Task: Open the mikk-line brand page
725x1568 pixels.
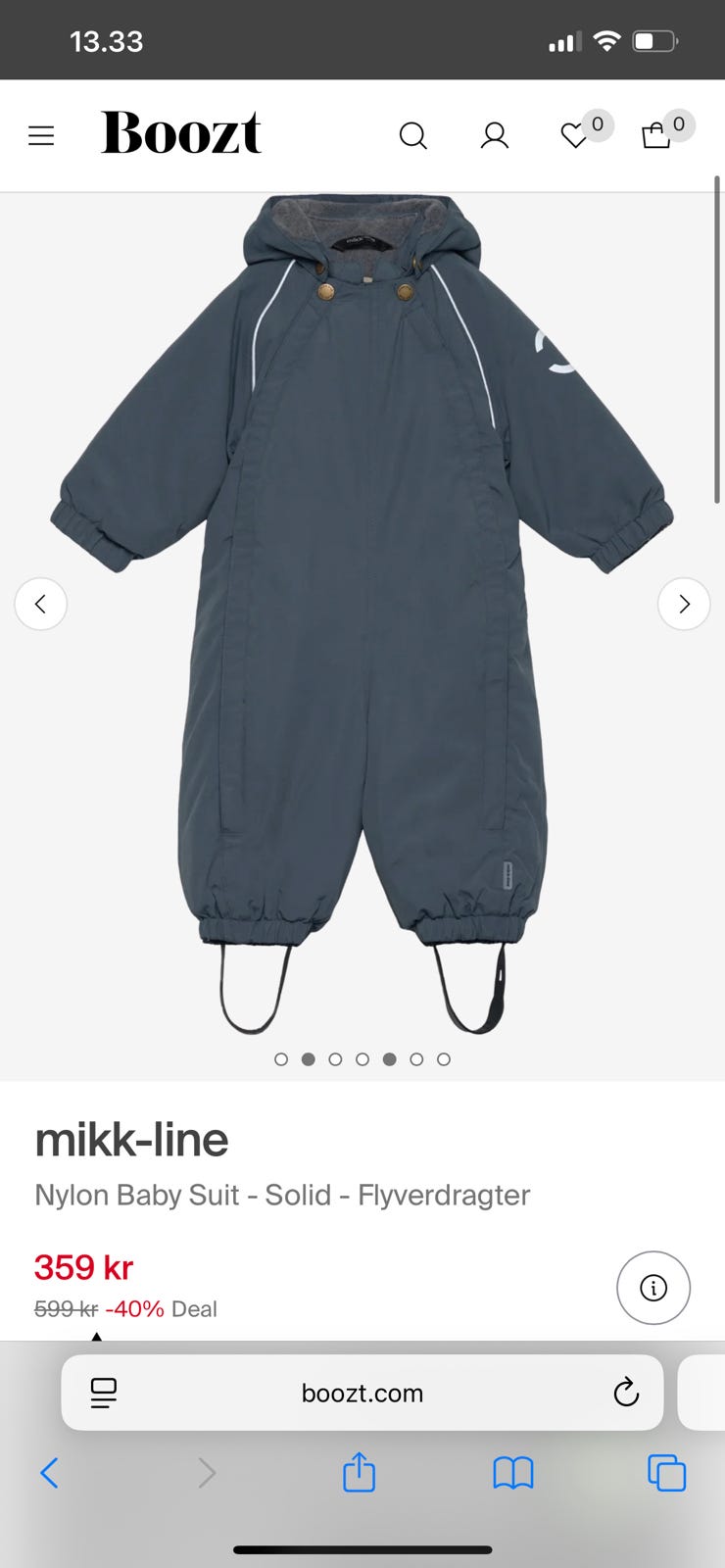Action: click(131, 1140)
